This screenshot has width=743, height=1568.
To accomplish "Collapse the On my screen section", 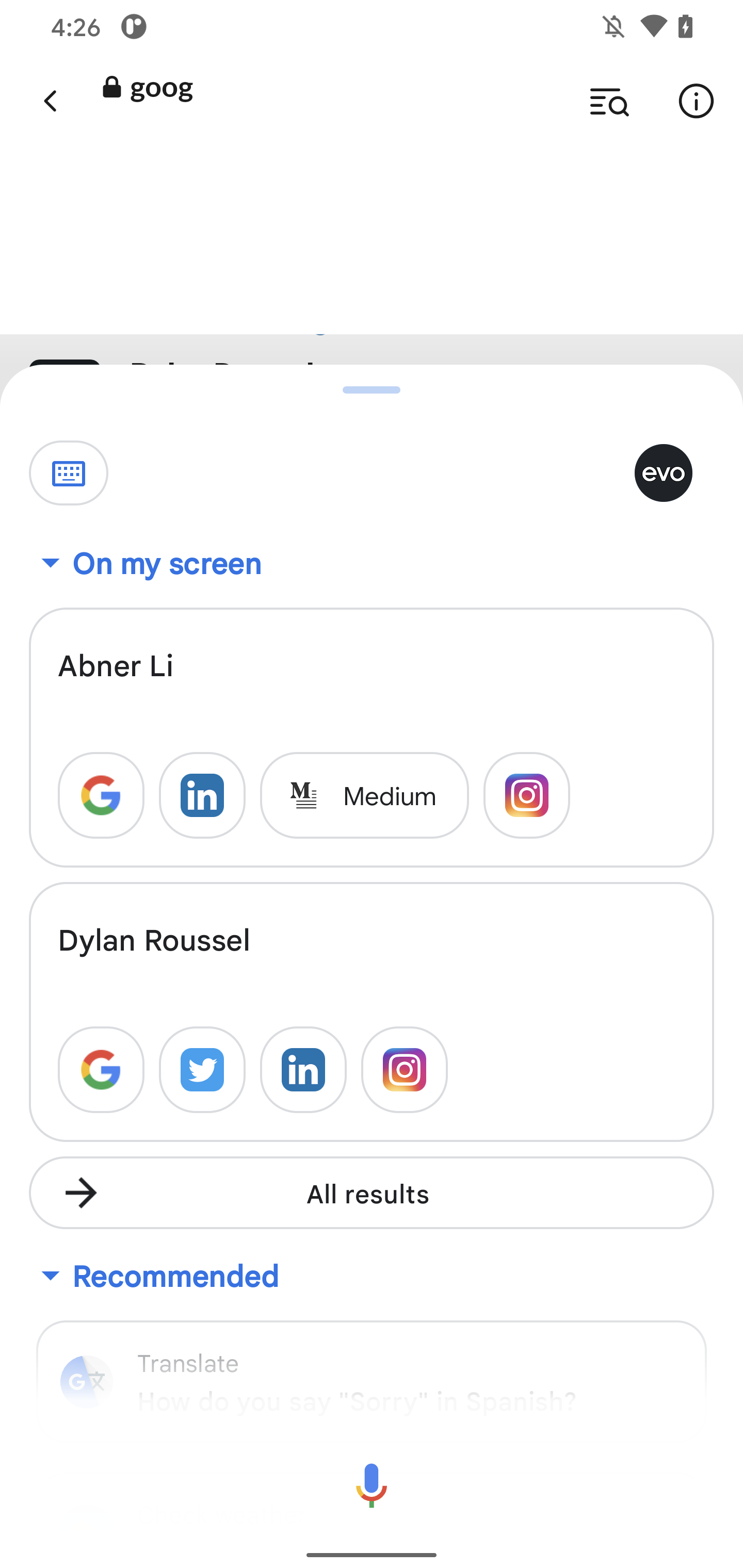I will (x=51, y=563).
